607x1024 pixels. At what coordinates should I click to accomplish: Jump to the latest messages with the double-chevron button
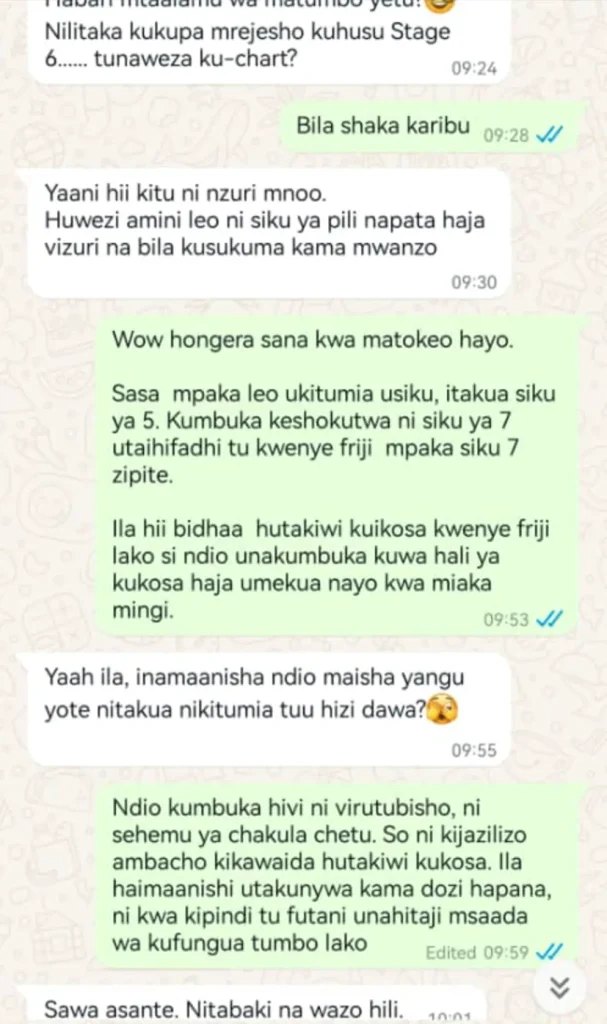560,988
